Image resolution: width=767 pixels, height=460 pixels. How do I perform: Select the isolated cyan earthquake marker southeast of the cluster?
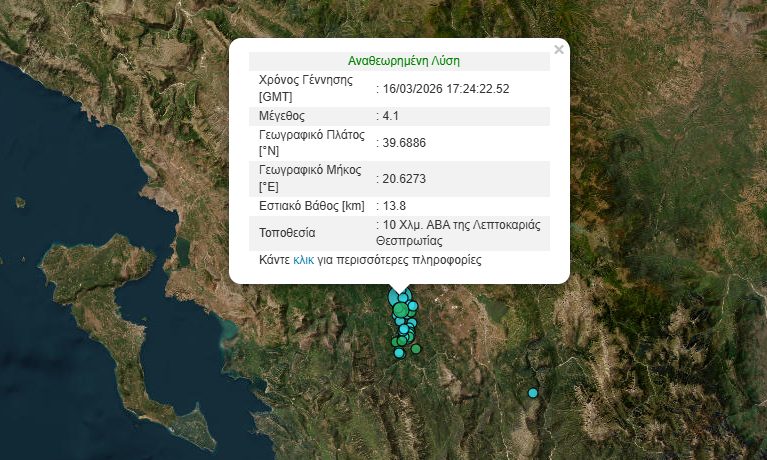(533, 393)
